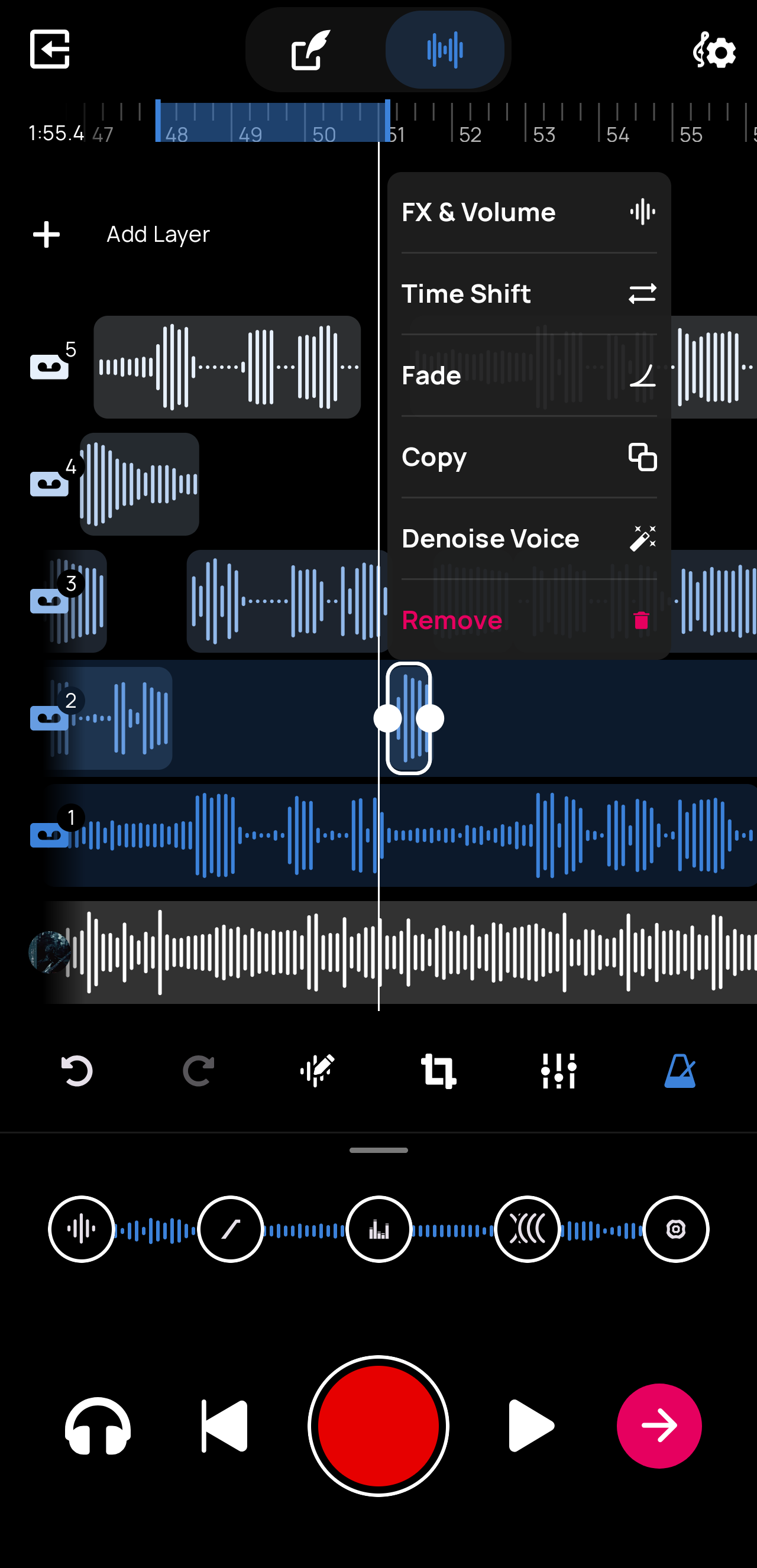Copy the selected clip

pyautogui.click(x=529, y=457)
